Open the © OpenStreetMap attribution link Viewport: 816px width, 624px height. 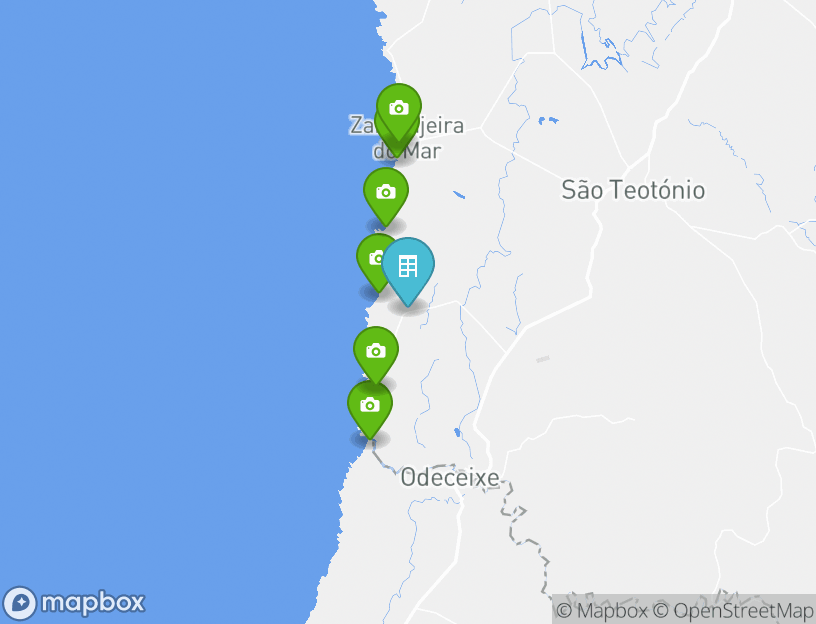[733, 610]
